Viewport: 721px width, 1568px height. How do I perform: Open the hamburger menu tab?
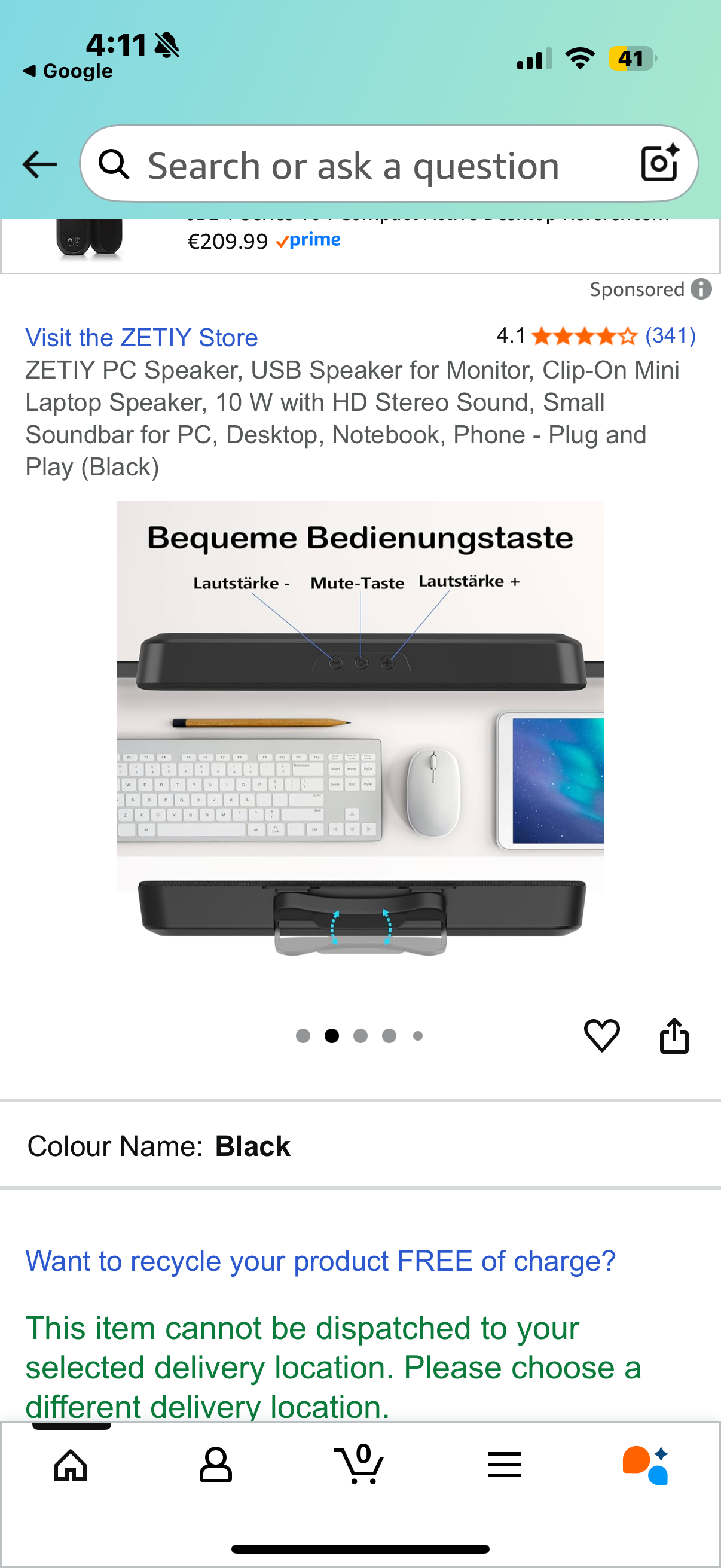(505, 1465)
